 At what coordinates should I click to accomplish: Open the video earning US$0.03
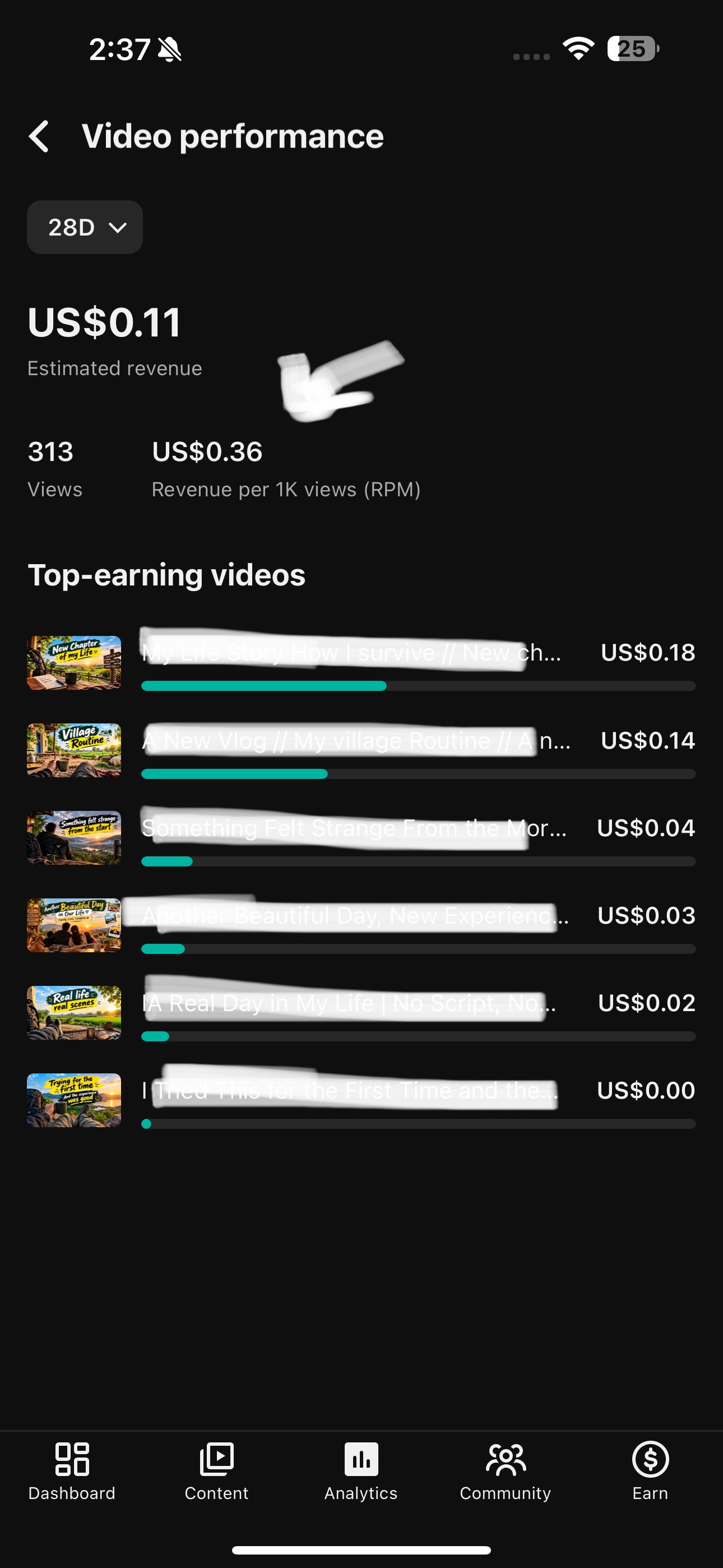pyautogui.click(x=361, y=926)
